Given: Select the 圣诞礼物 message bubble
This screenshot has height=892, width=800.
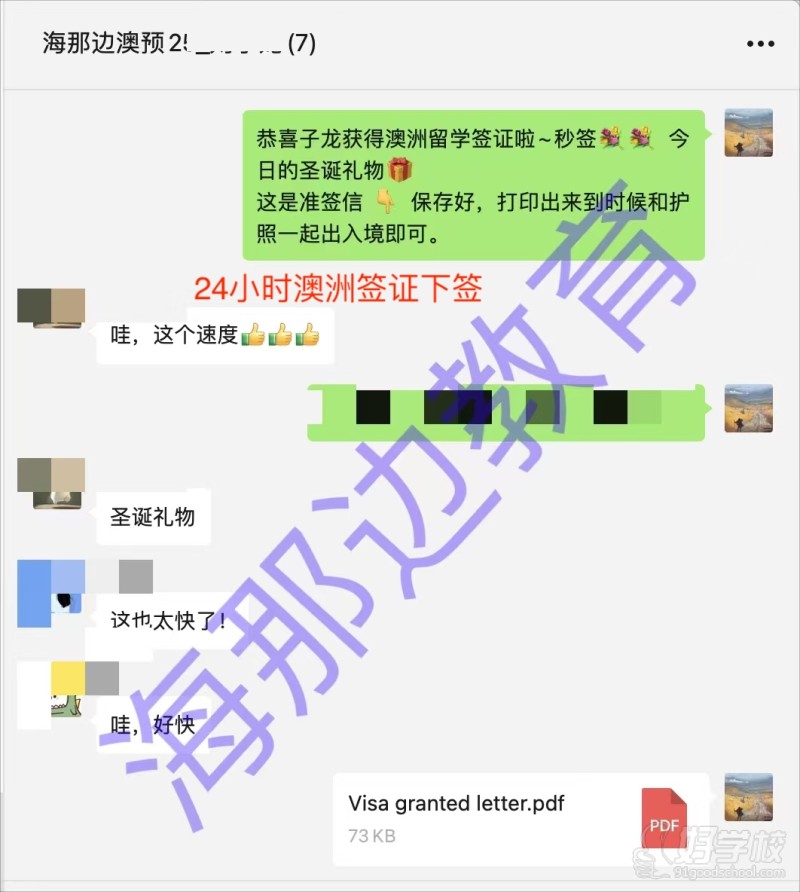Looking at the screenshot, I should [x=152, y=517].
